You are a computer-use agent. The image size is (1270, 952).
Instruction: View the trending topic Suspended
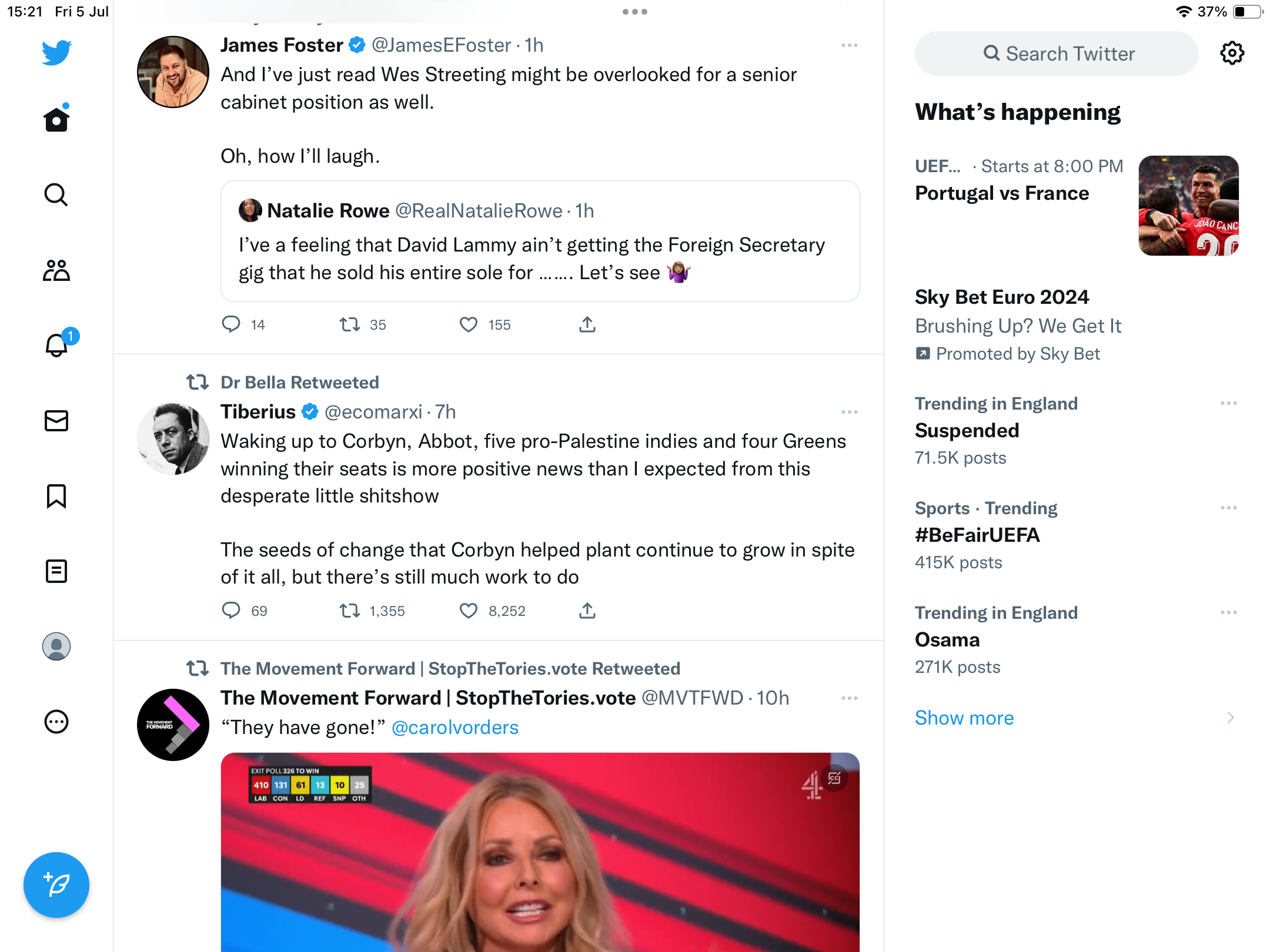coord(967,431)
